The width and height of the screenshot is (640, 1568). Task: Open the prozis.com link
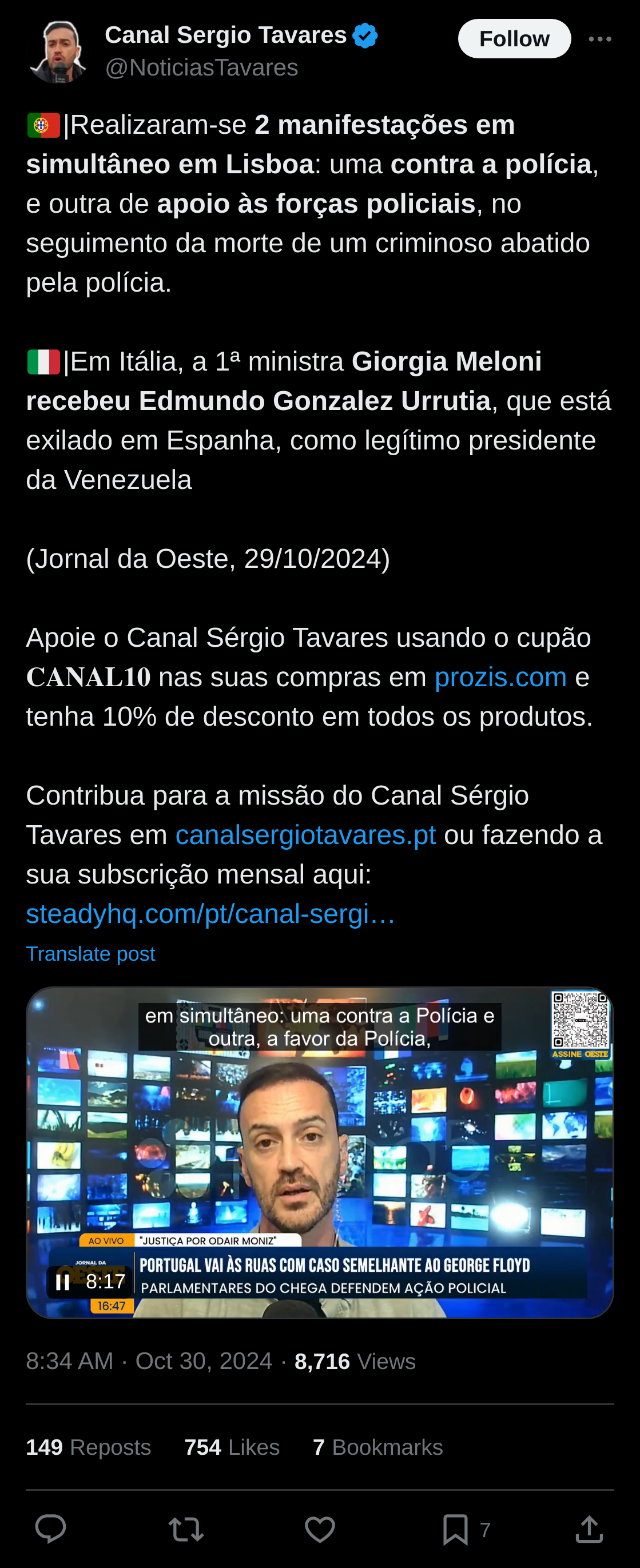click(x=500, y=677)
